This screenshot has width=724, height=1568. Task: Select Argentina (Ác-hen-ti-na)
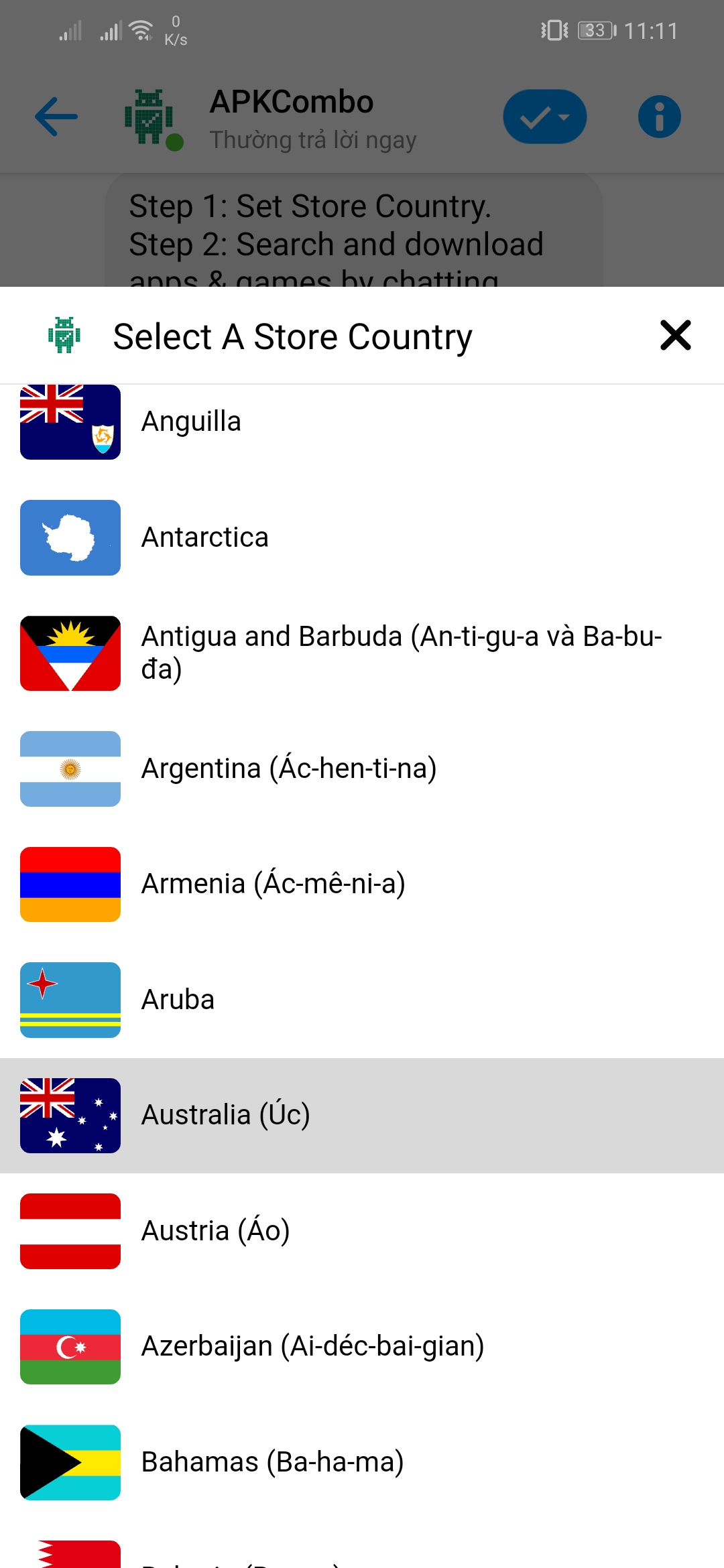362,769
